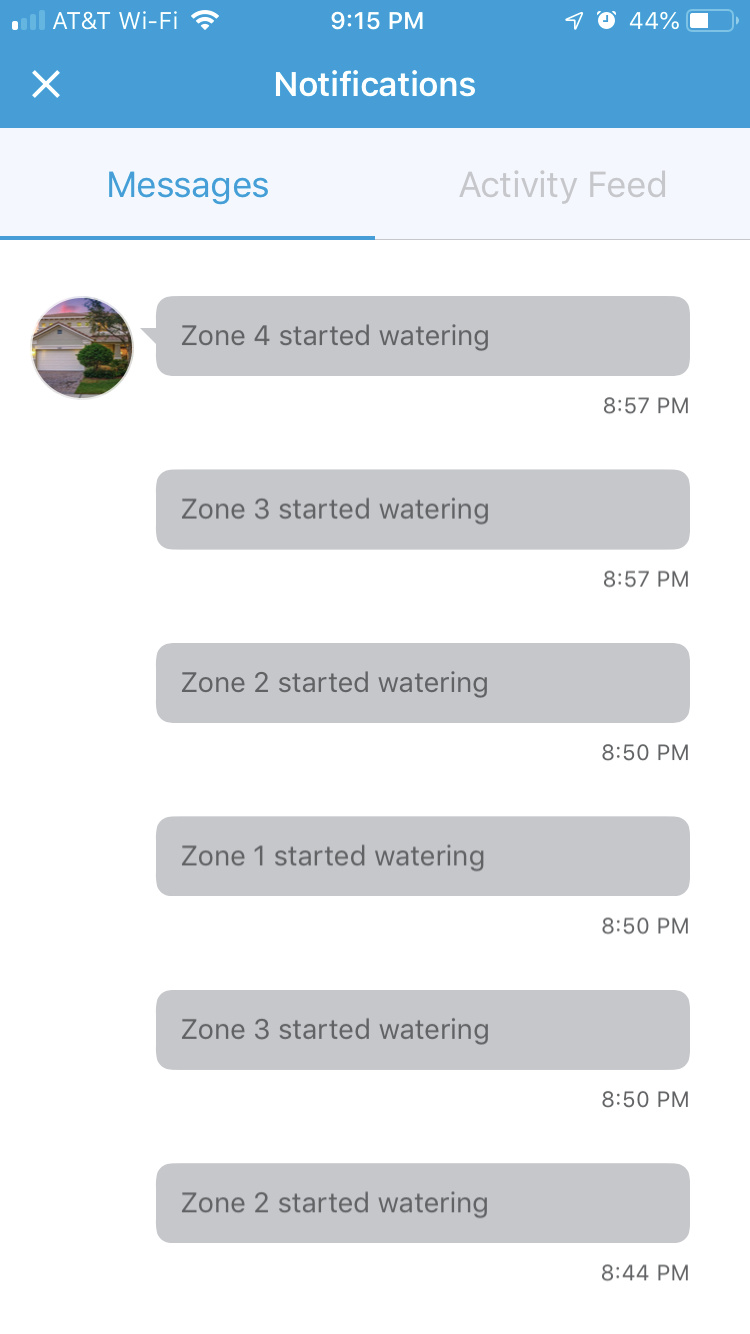Tap the house profile picture
Screen dimensions: 750x1334
click(x=82, y=347)
